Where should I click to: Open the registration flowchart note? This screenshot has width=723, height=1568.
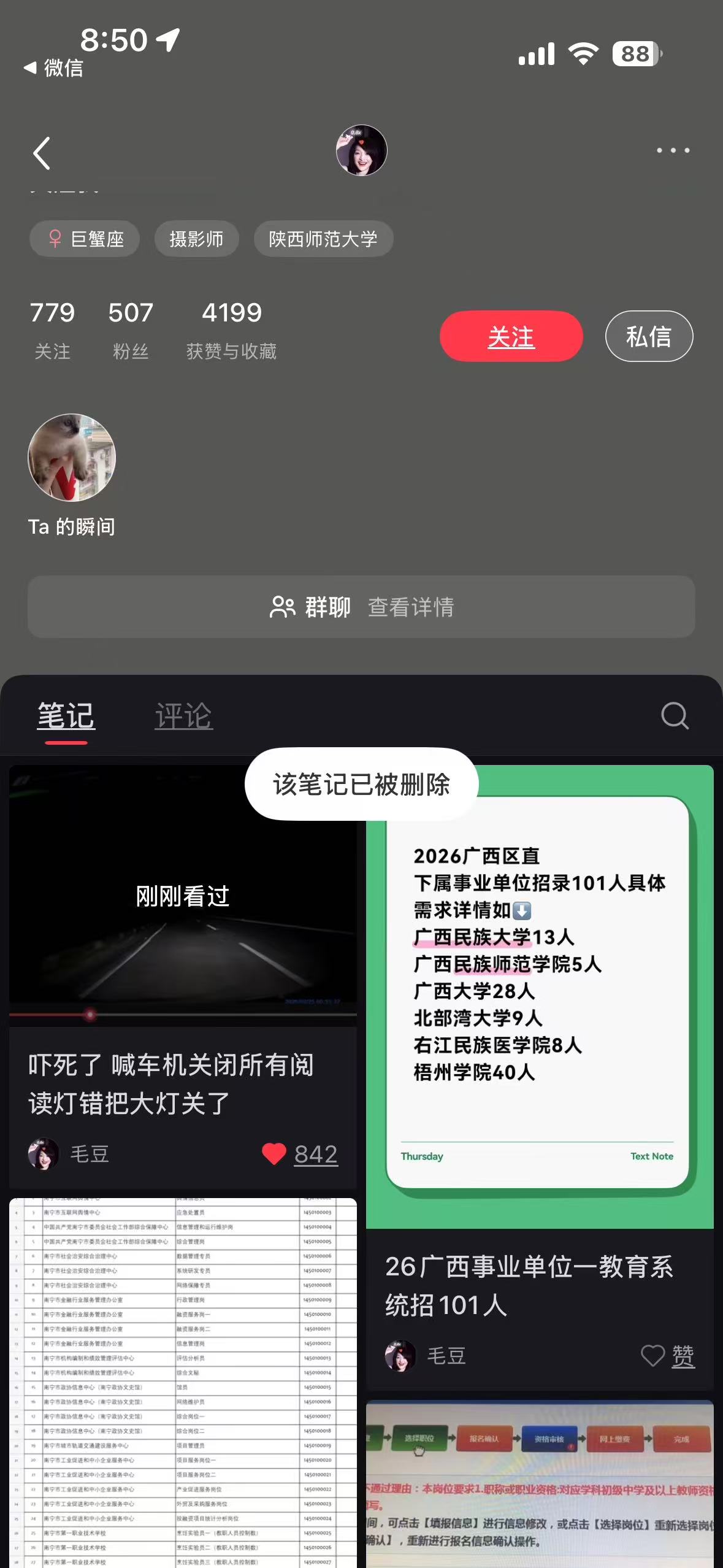click(540, 1485)
